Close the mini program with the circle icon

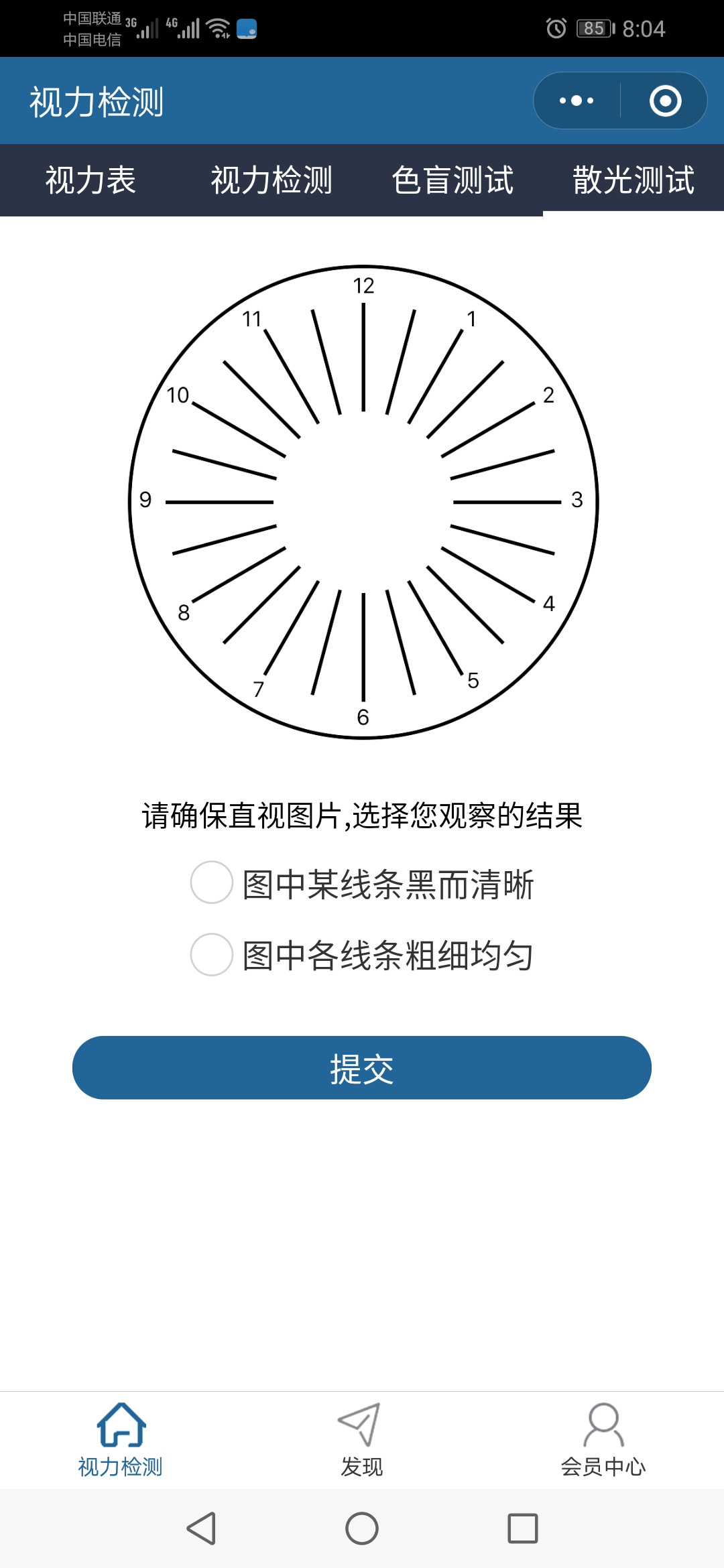tap(665, 101)
